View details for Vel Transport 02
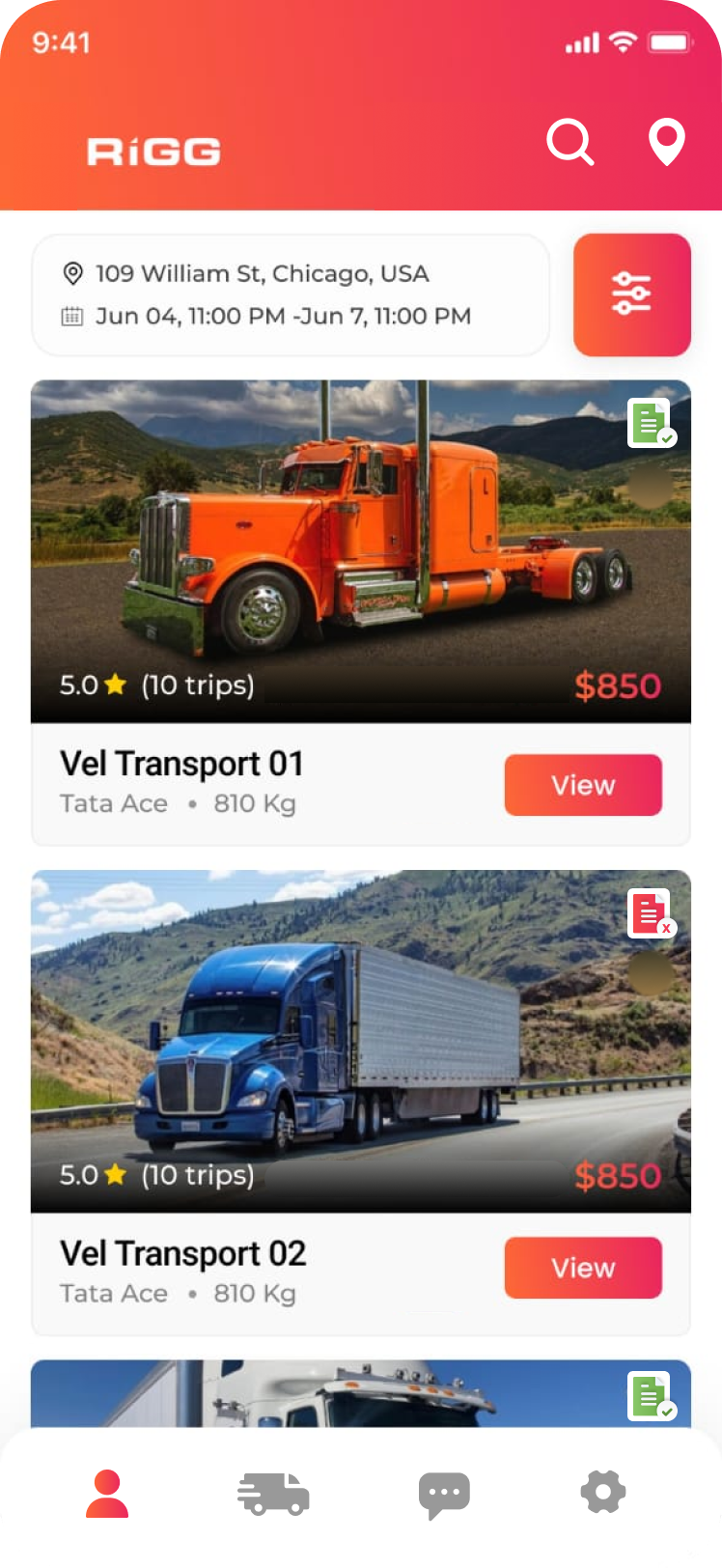 tap(583, 1268)
